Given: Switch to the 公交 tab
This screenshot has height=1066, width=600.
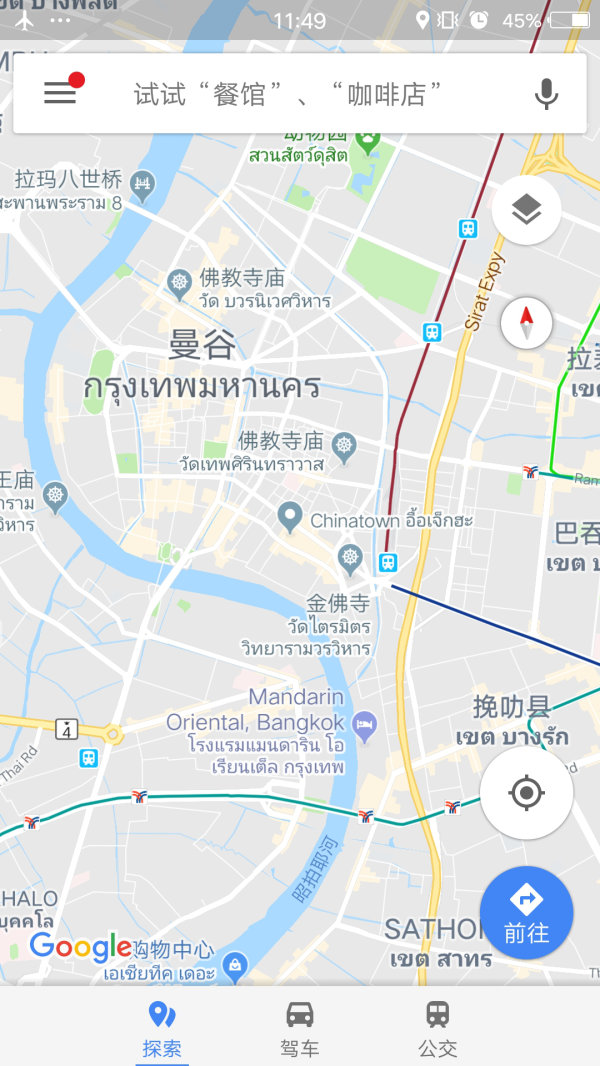Looking at the screenshot, I should (x=438, y=1028).
